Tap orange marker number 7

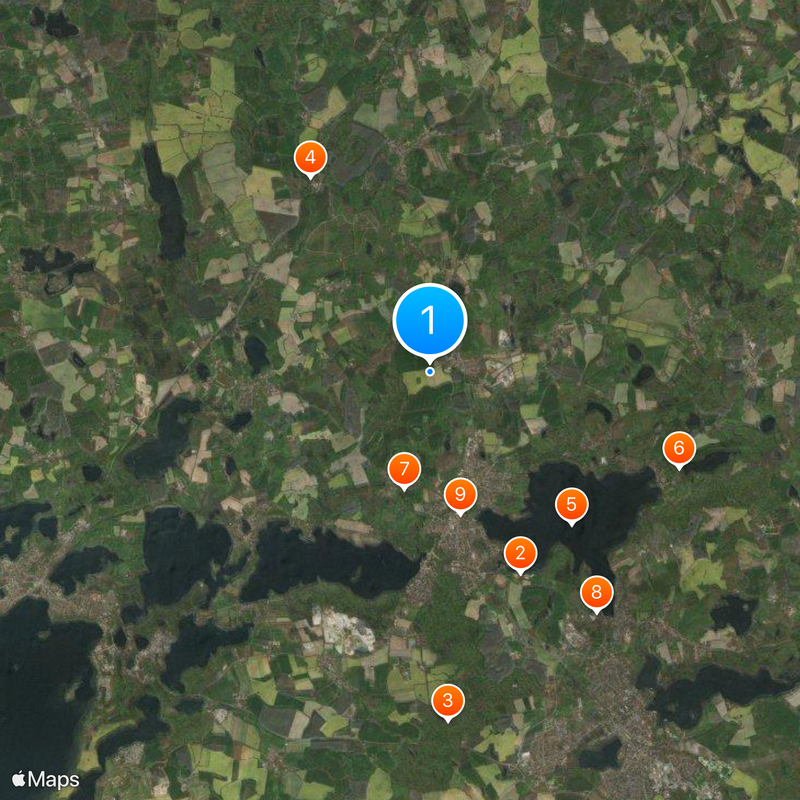[404, 468]
